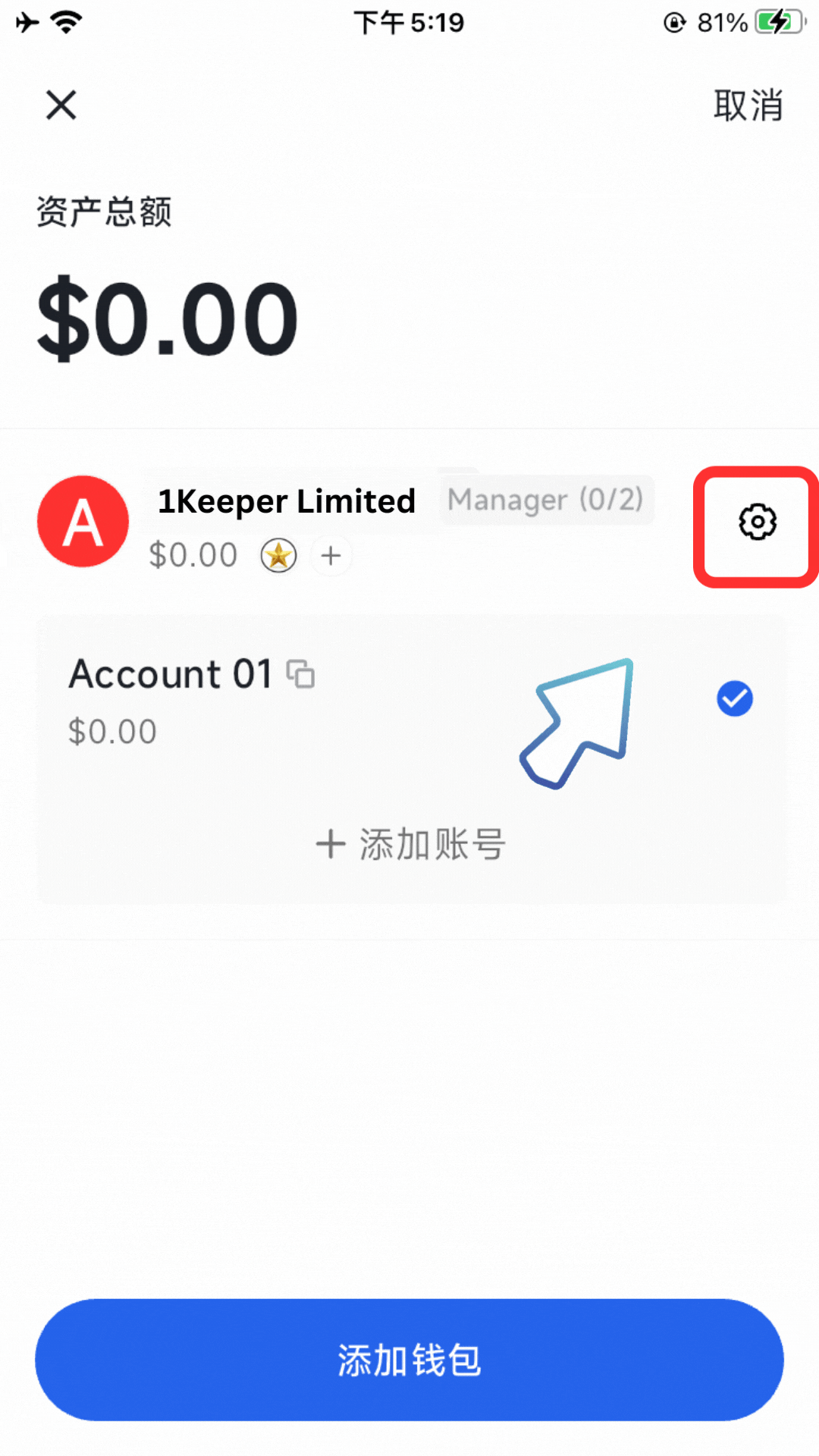Tap 添加账号 to add an account
This screenshot has height=1456, width=819.
[410, 844]
